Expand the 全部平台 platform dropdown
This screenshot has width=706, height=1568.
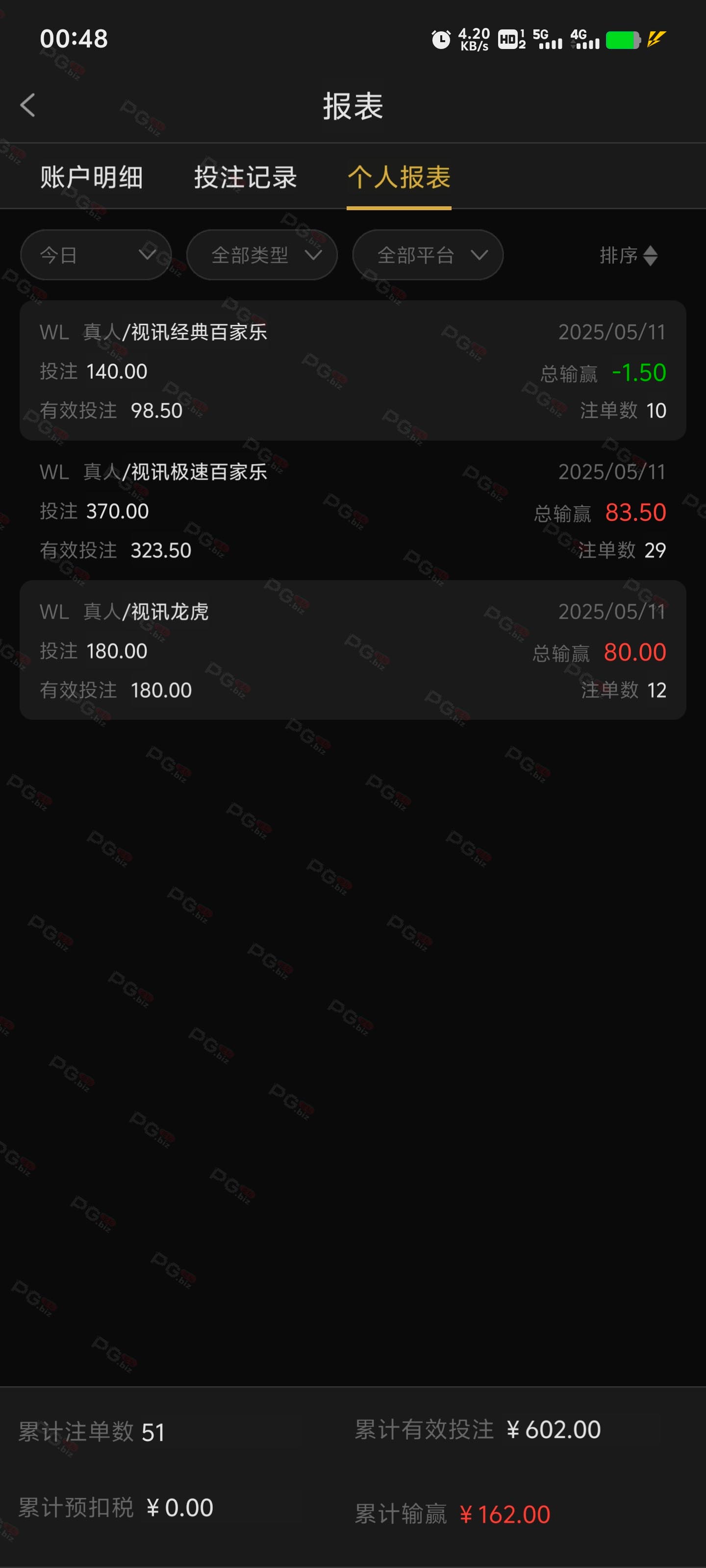click(x=428, y=255)
